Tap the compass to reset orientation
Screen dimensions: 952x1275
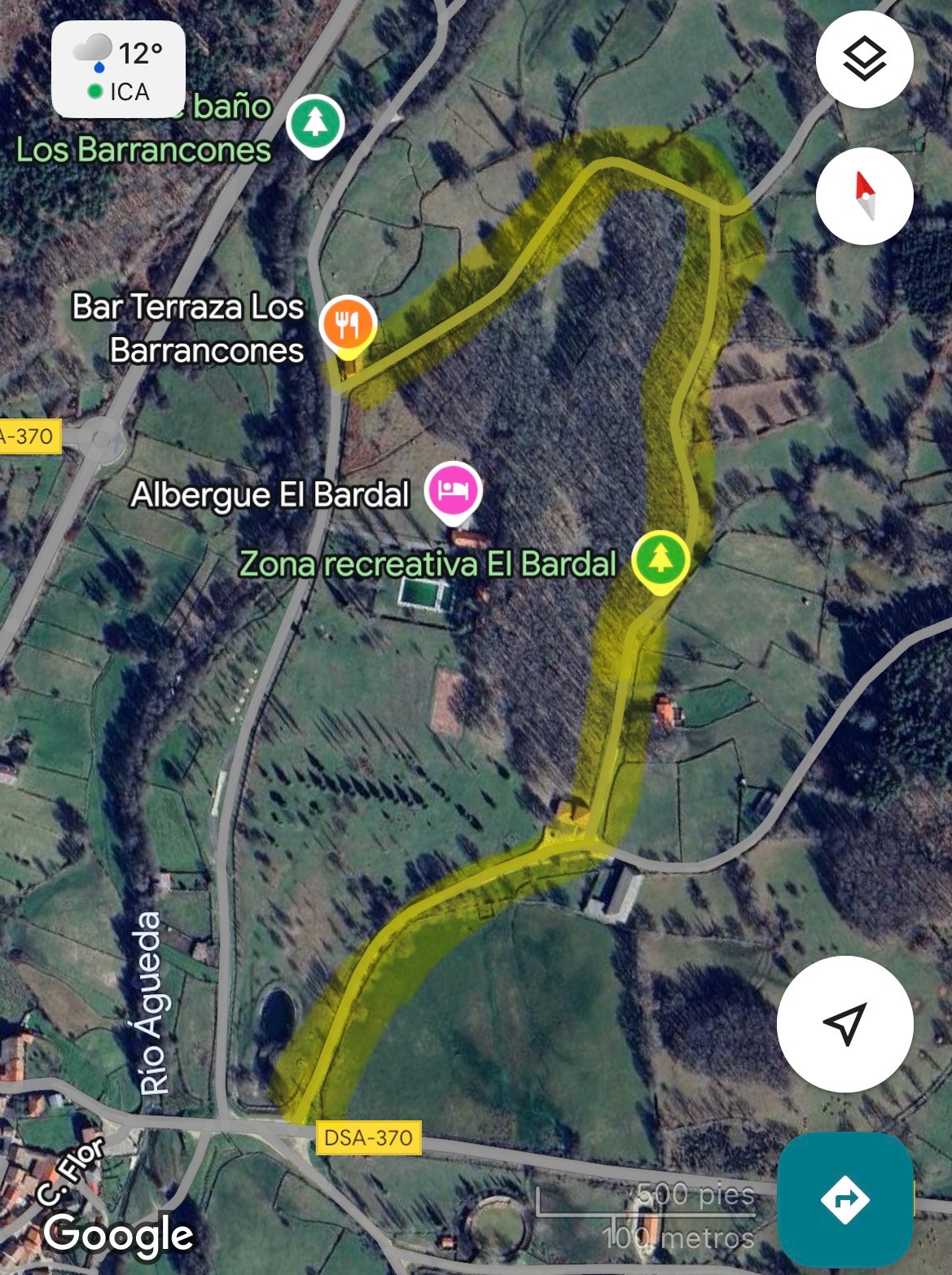tap(864, 196)
